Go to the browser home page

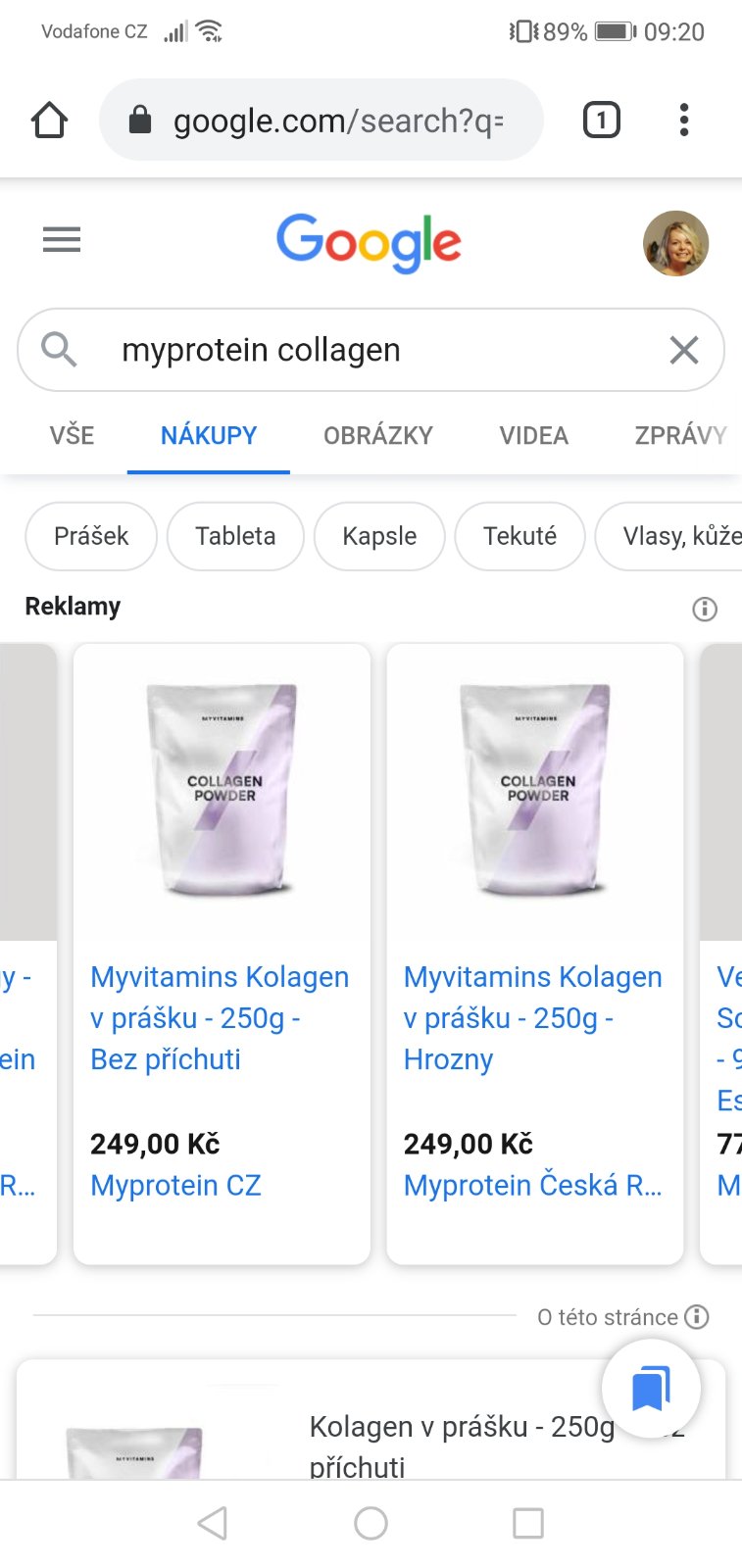point(49,121)
